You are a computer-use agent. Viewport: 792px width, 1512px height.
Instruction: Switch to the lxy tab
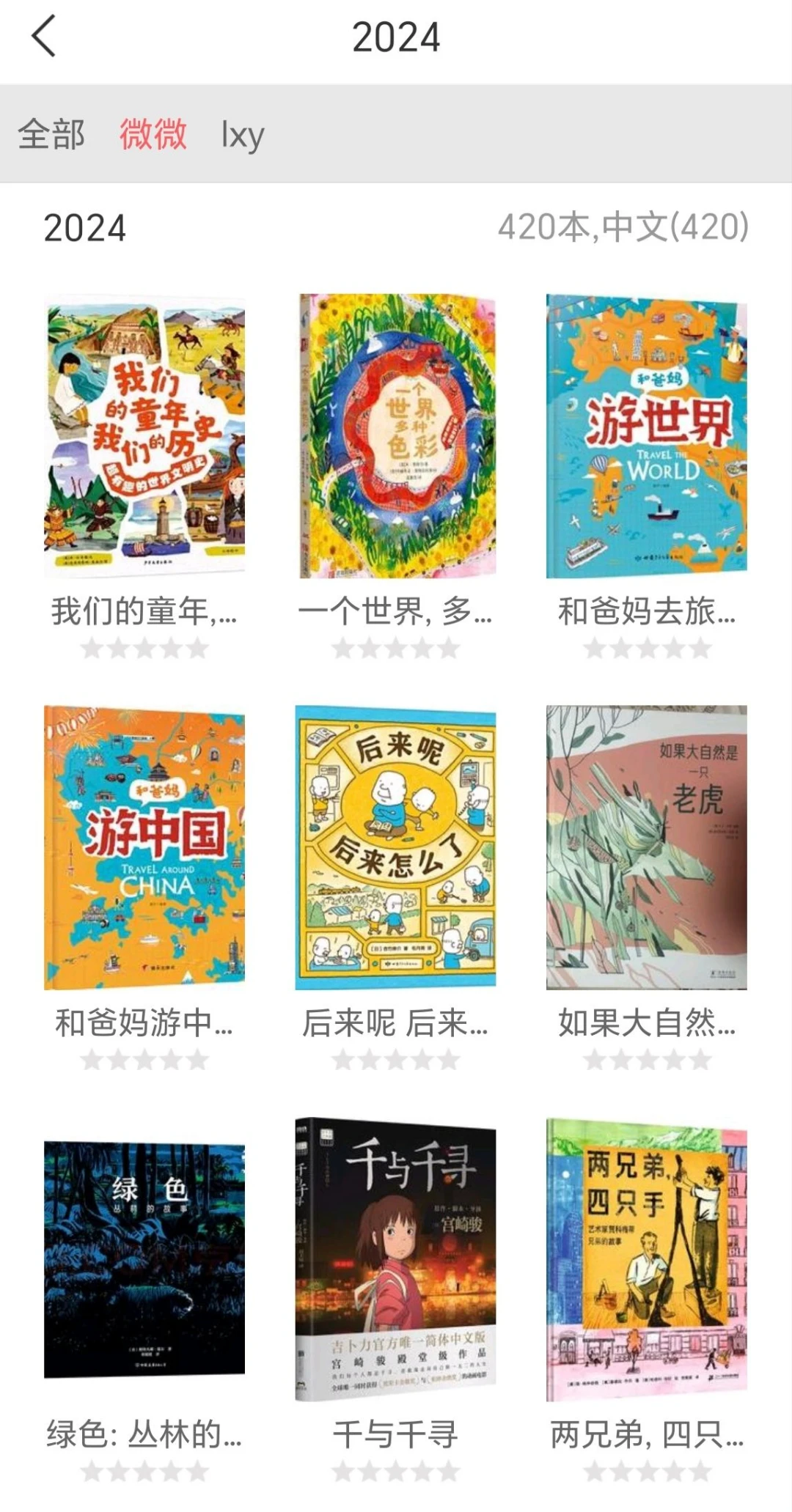(243, 134)
